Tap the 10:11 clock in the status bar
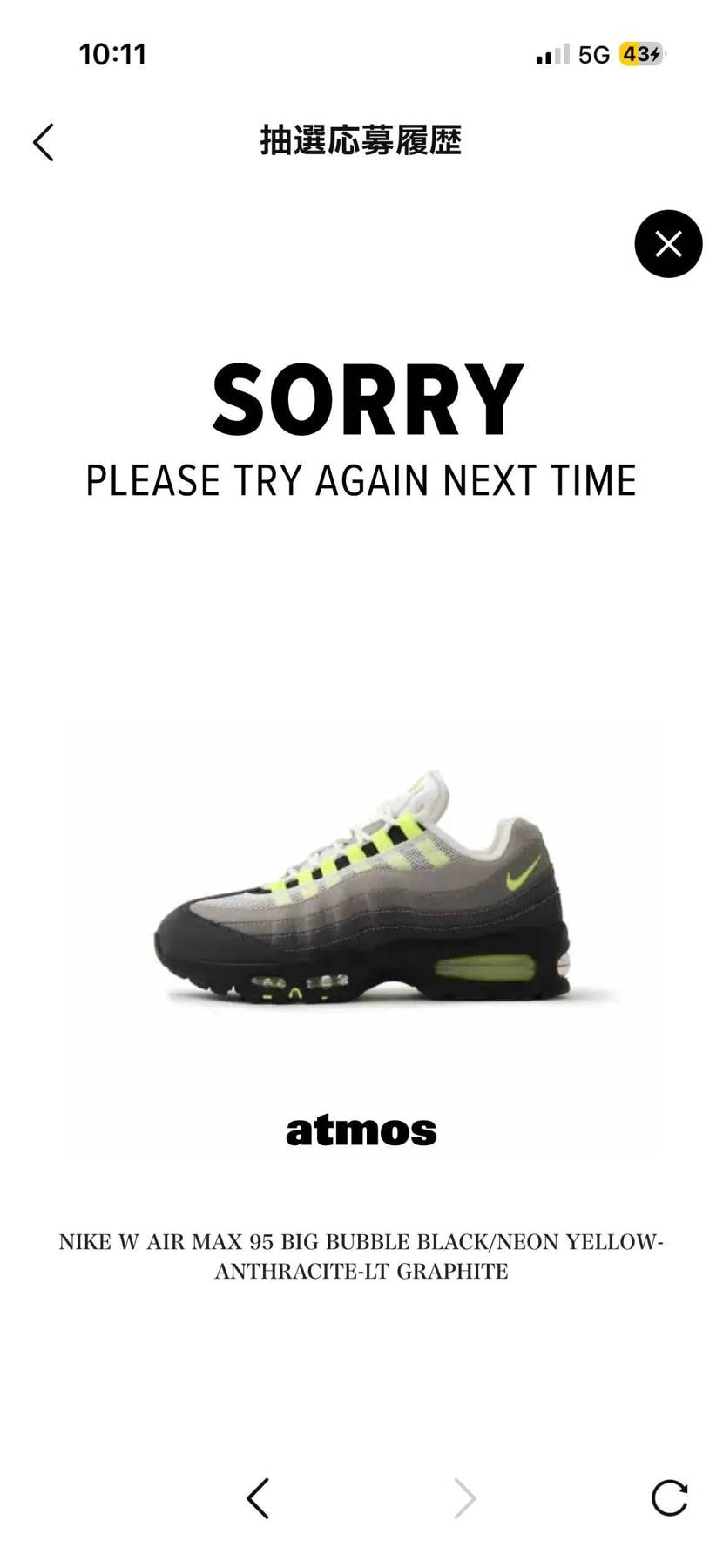723x1568 pixels. (113, 54)
